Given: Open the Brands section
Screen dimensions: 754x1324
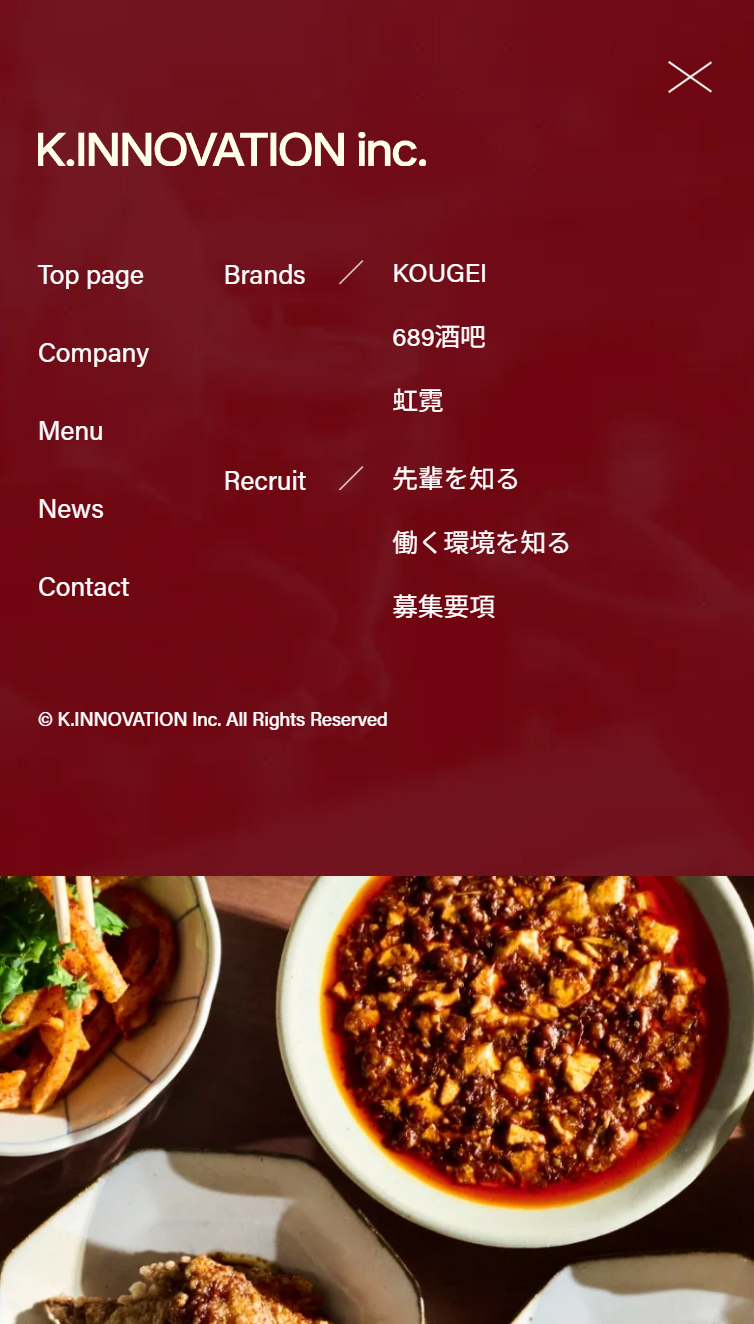Looking at the screenshot, I should click(x=265, y=275).
